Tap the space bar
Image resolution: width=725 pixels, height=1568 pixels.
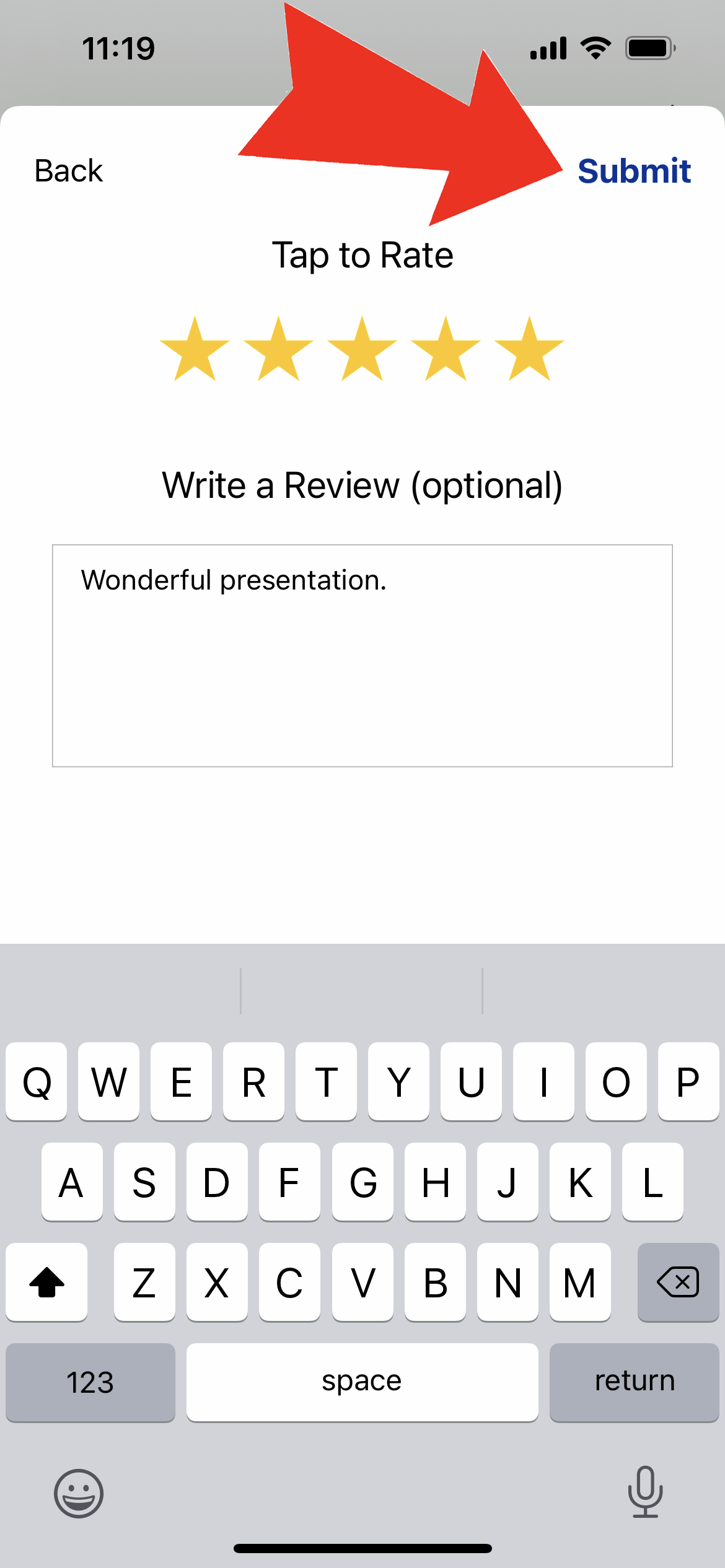click(362, 1382)
